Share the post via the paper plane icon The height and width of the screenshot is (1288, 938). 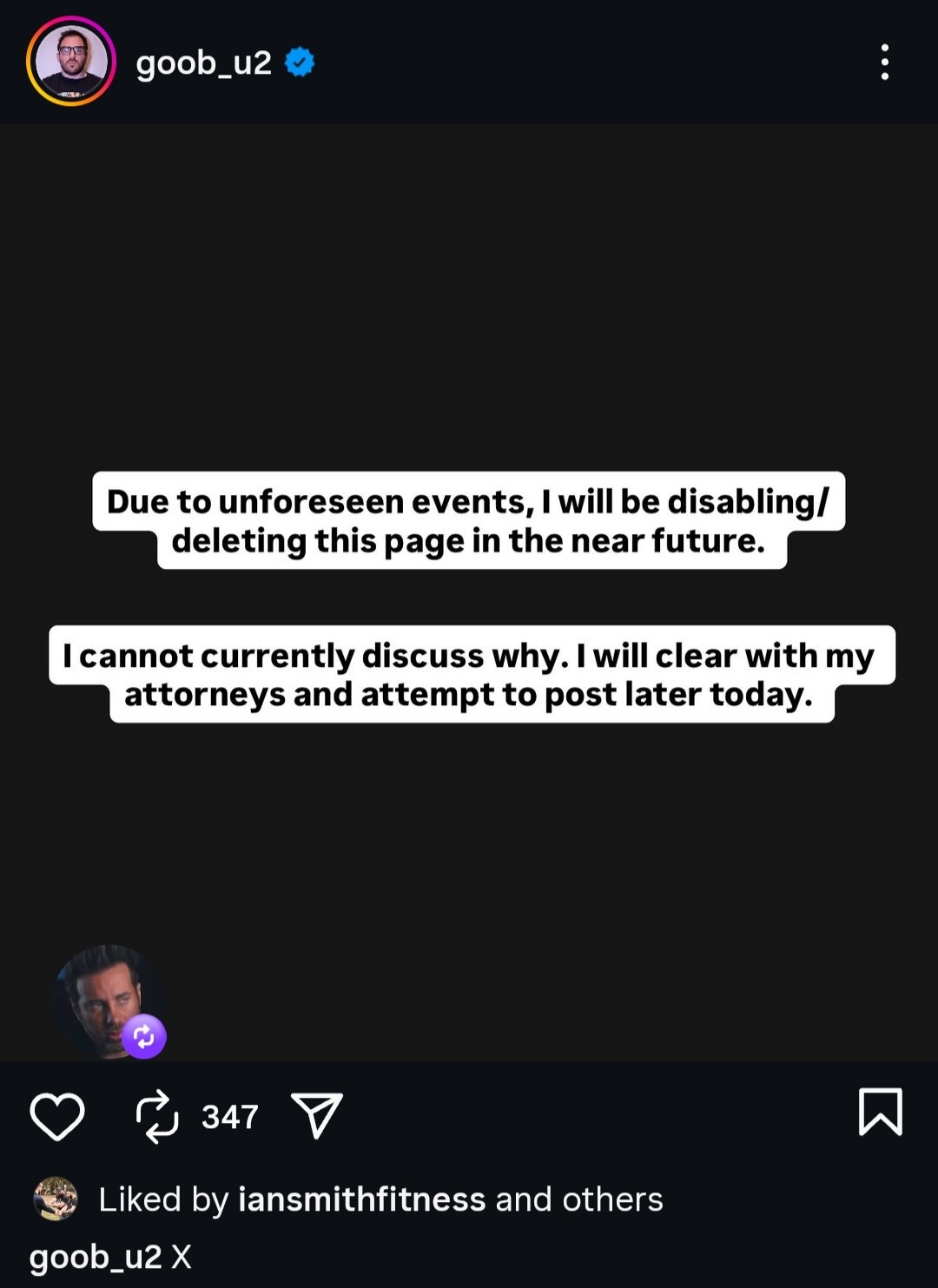(317, 1116)
